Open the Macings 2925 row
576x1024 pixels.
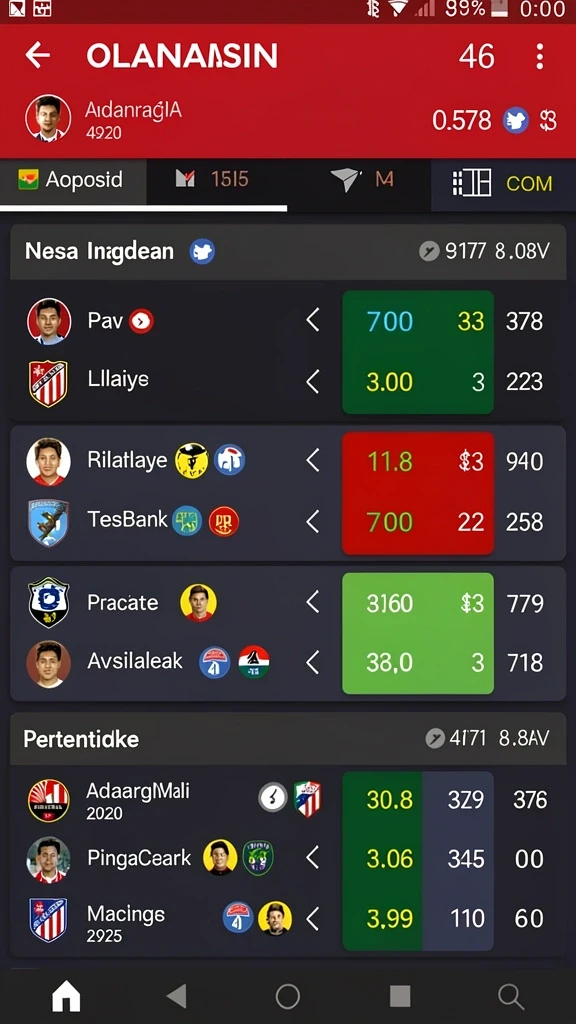point(287,919)
